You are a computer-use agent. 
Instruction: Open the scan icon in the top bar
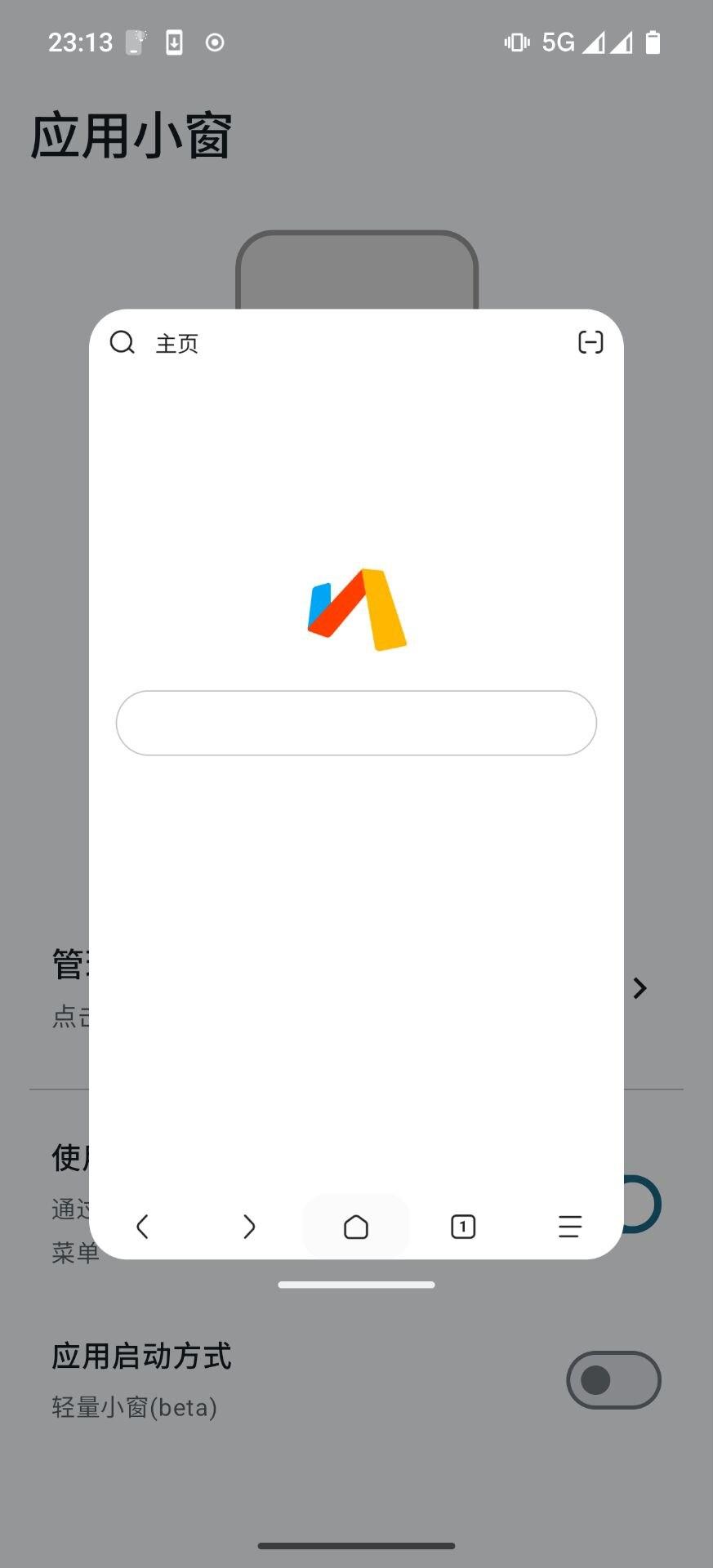click(590, 342)
